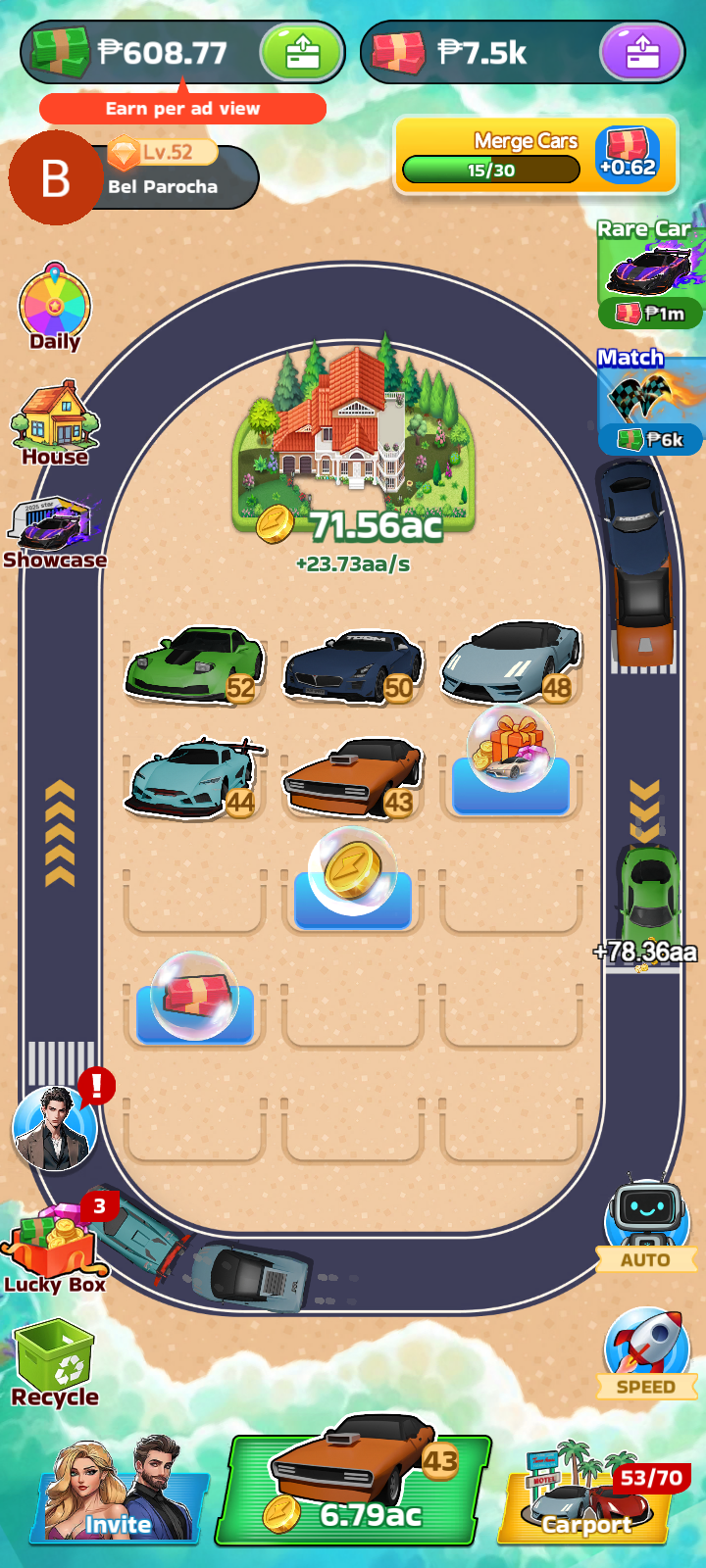Open the Showcase garage
The width and height of the screenshot is (706, 1568).
(55, 533)
